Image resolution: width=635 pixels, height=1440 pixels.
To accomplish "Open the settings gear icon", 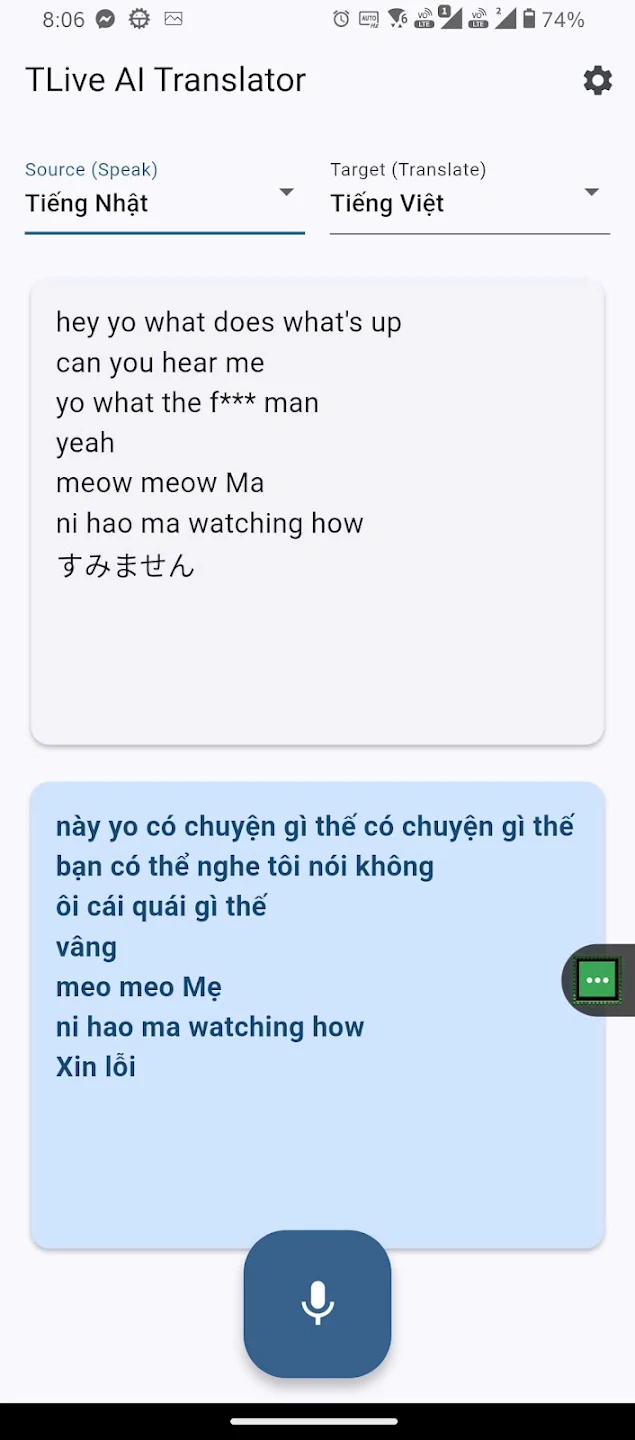I will (x=597, y=80).
